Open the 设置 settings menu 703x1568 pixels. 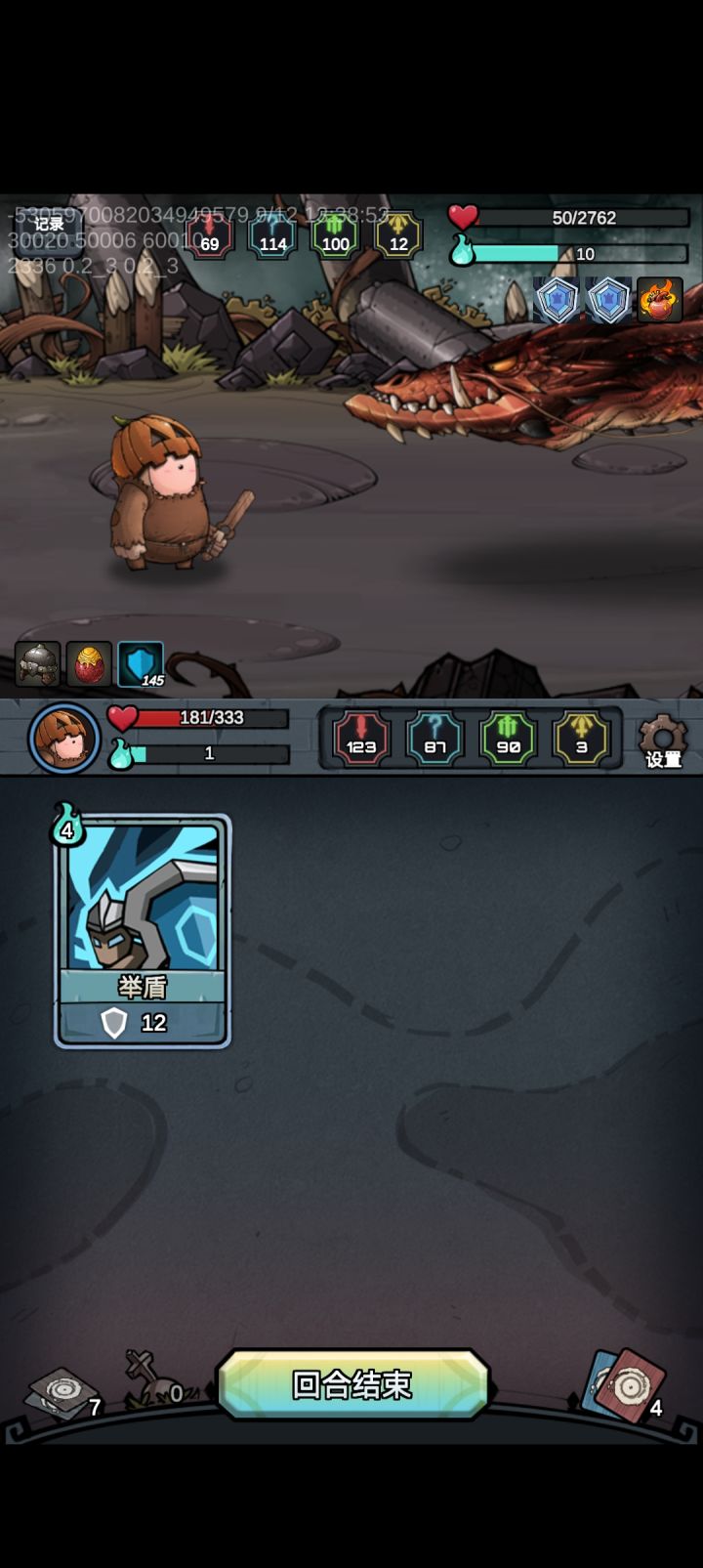point(662,741)
